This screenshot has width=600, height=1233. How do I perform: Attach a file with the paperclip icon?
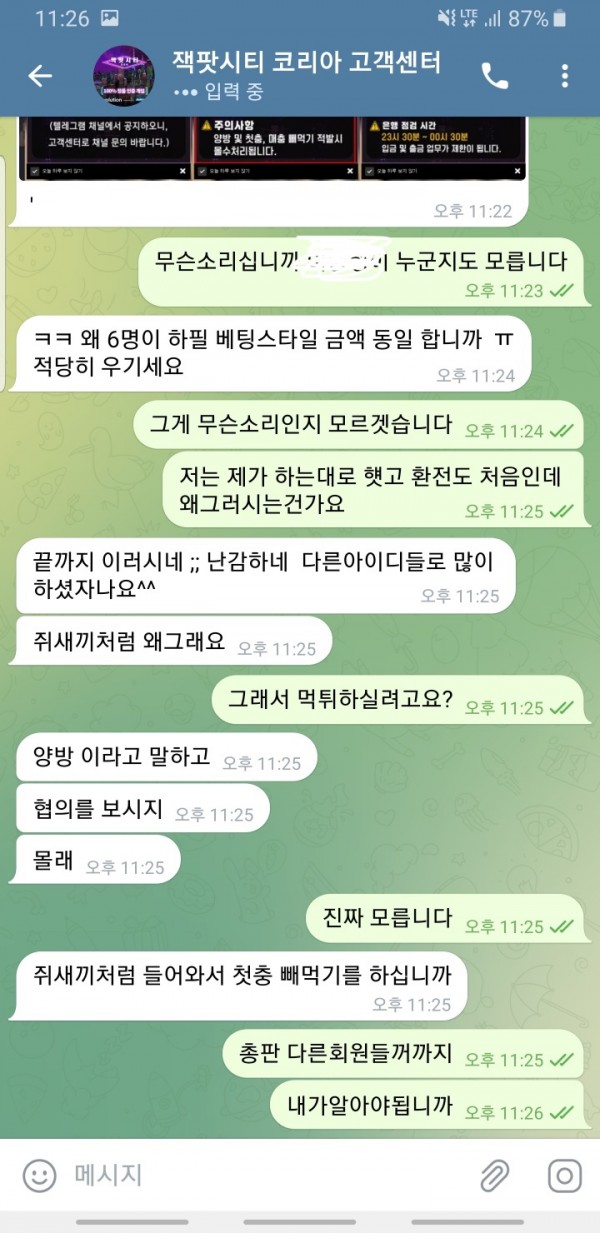pyautogui.click(x=495, y=1176)
